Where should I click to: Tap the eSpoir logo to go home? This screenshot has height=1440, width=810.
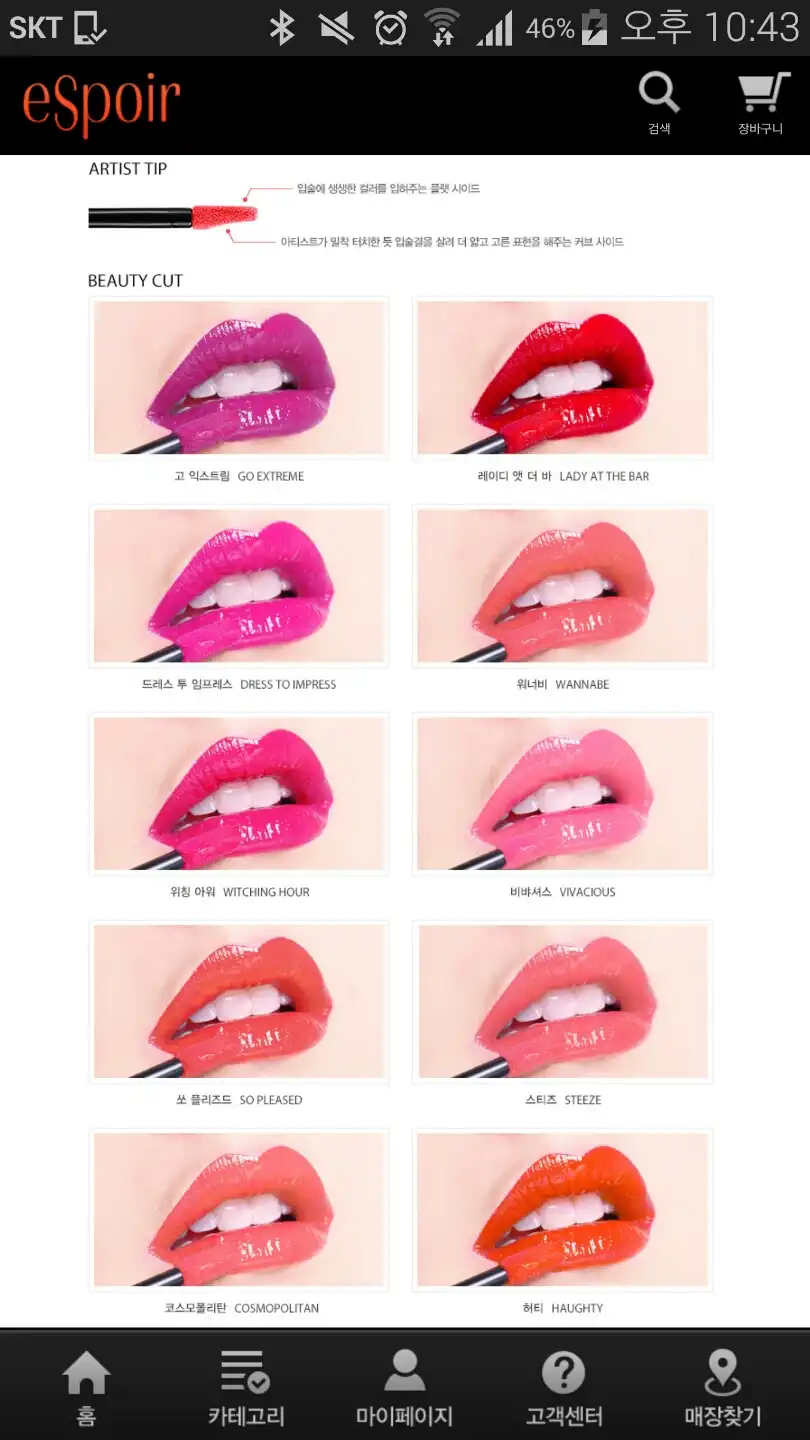pos(101,104)
